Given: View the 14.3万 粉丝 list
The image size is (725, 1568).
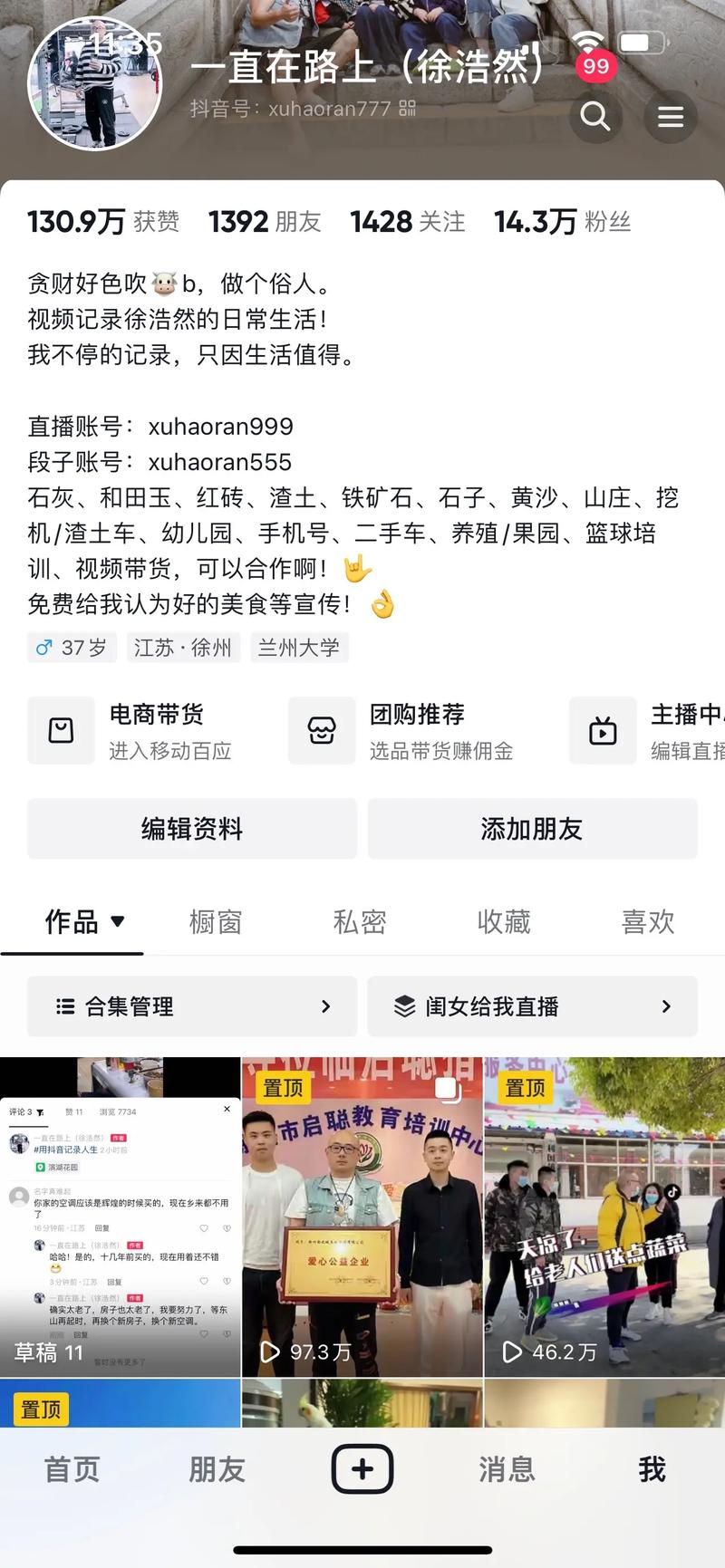Looking at the screenshot, I should pos(562,222).
